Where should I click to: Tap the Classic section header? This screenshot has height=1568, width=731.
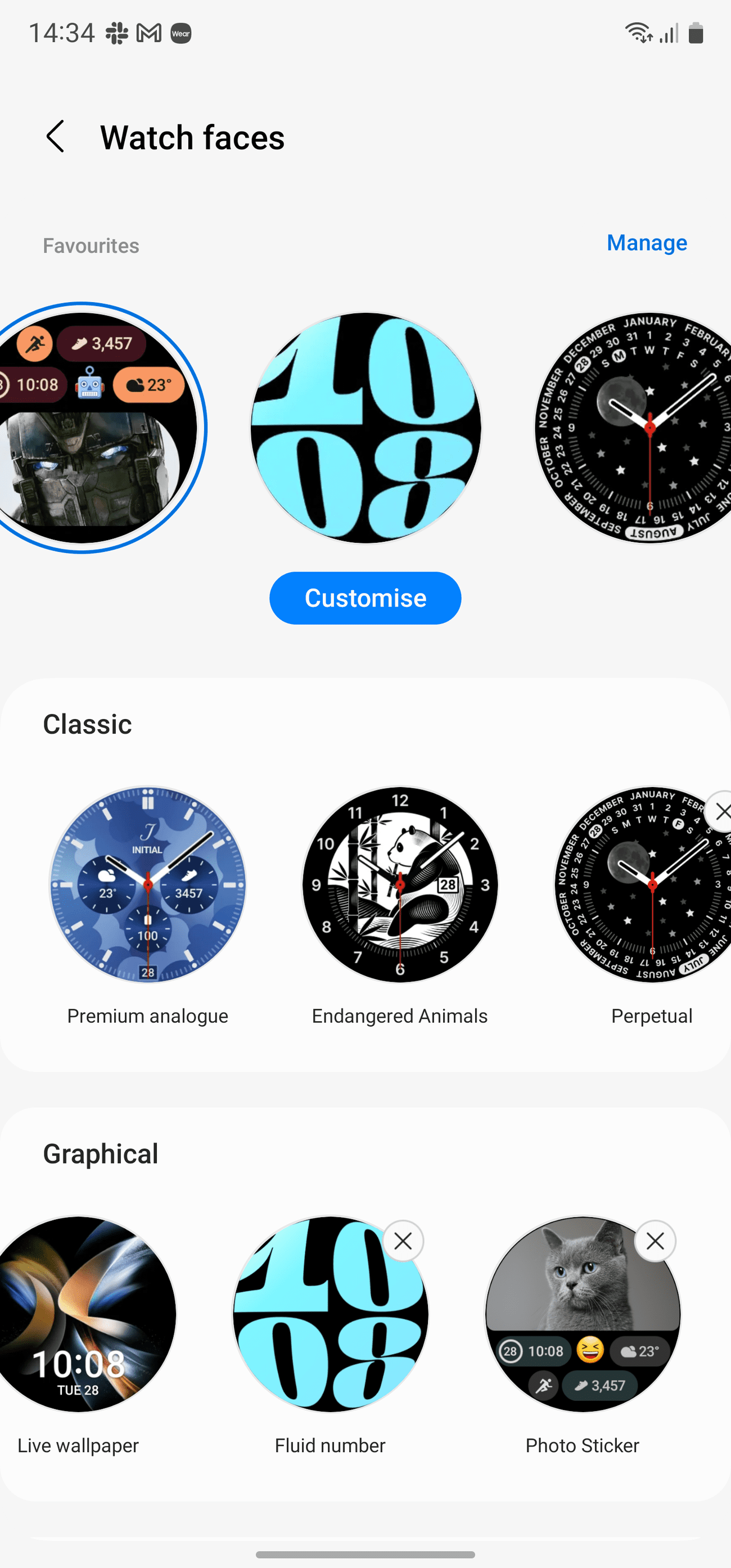[x=87, y=724]
